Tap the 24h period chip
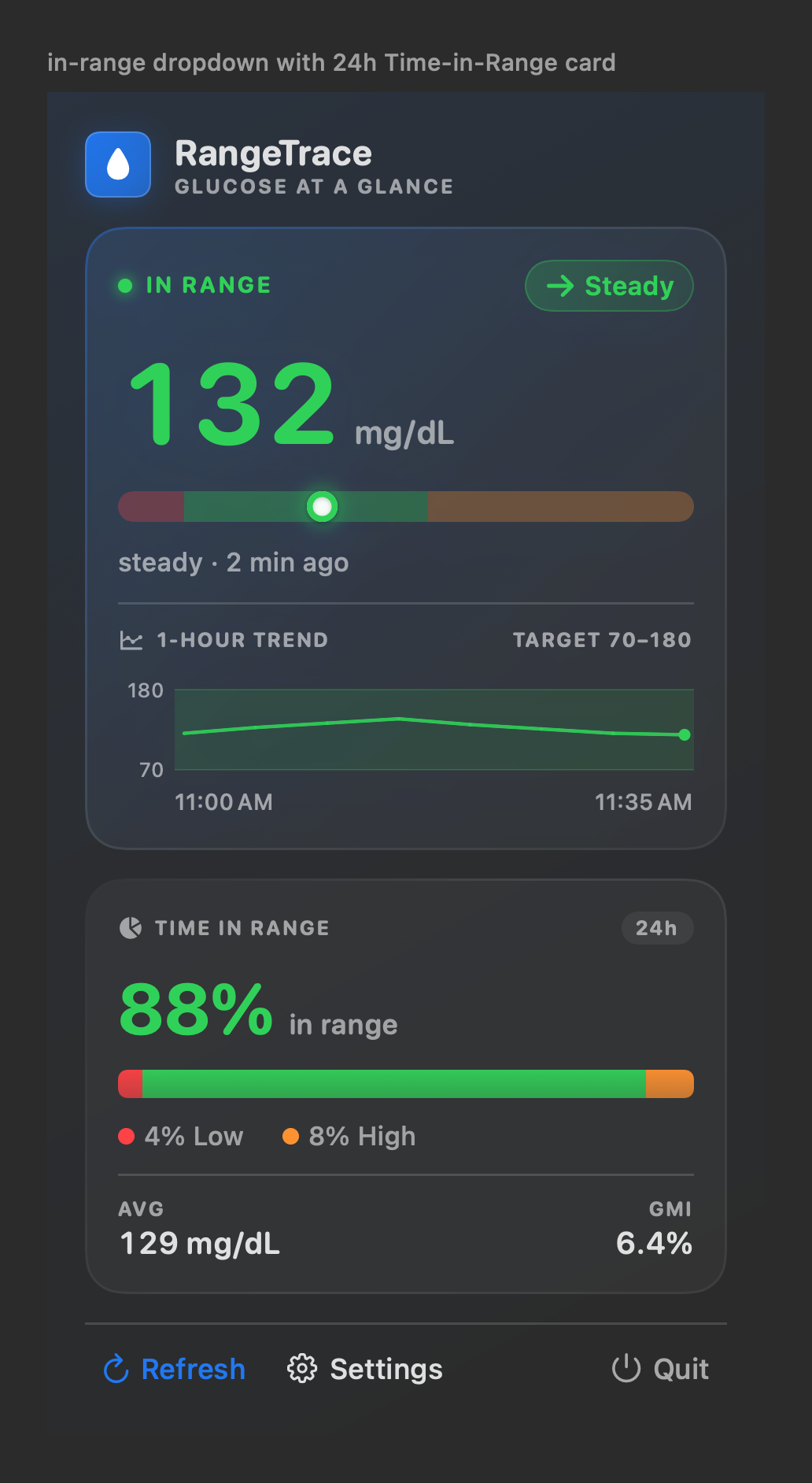This screenshot has width=812, height=1483. (x=657, y=928)
